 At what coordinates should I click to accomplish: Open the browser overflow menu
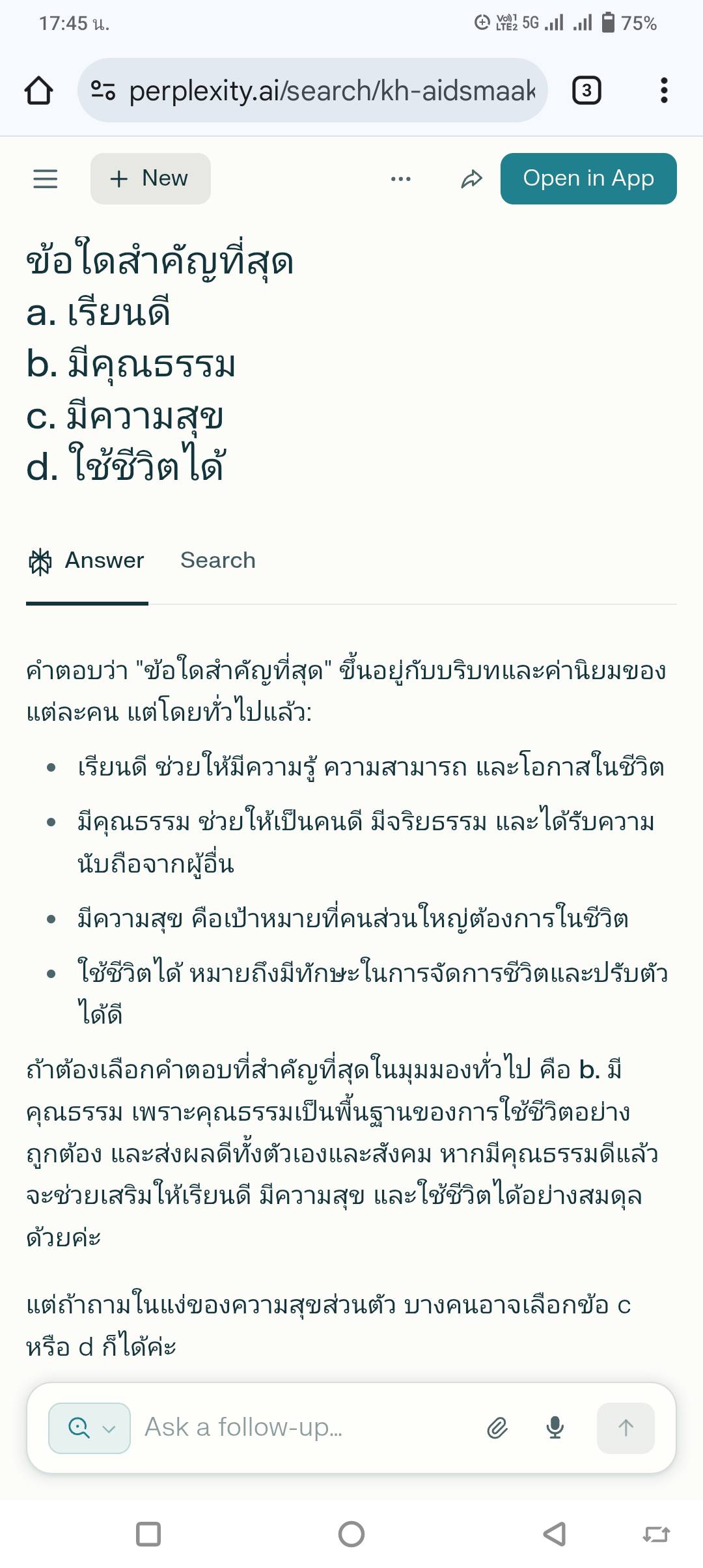coord(663,91)
